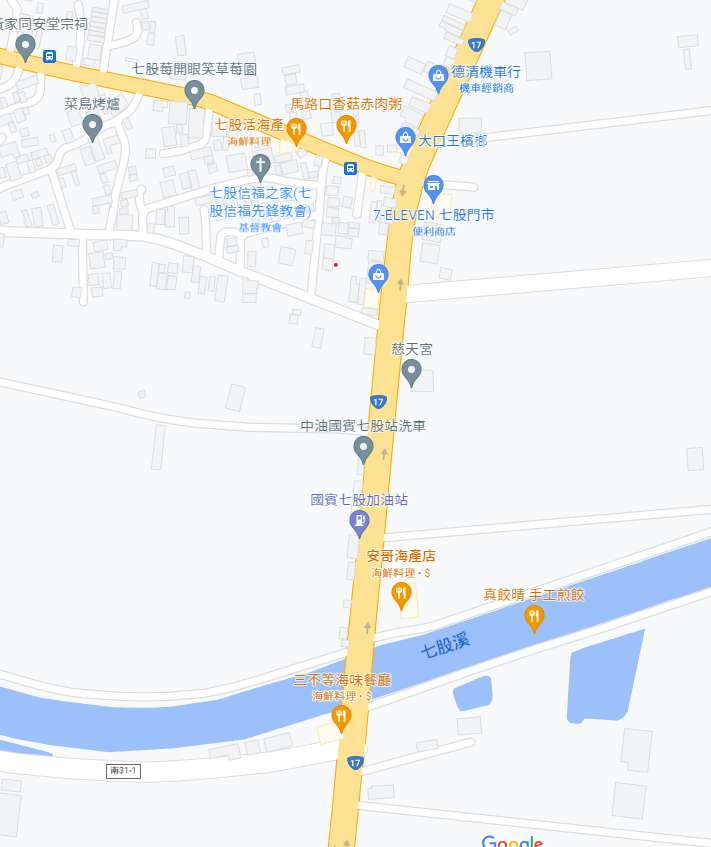Screen dimensions: 711x847
Task: Open the 中油國賓七股站洗車 place pin
Action: pos(363,449)
